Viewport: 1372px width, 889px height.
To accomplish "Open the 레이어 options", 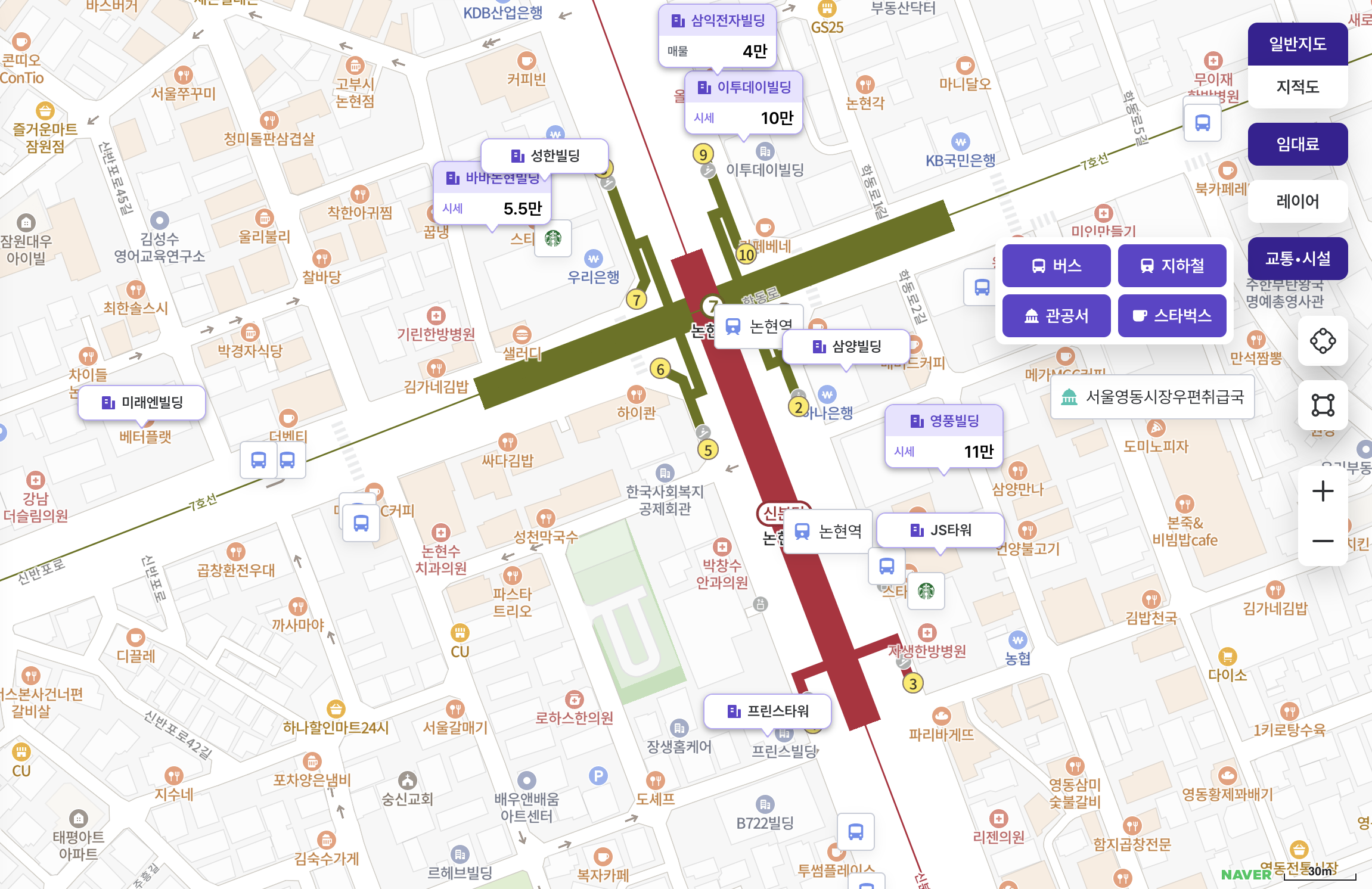I will pos(1297,201).
